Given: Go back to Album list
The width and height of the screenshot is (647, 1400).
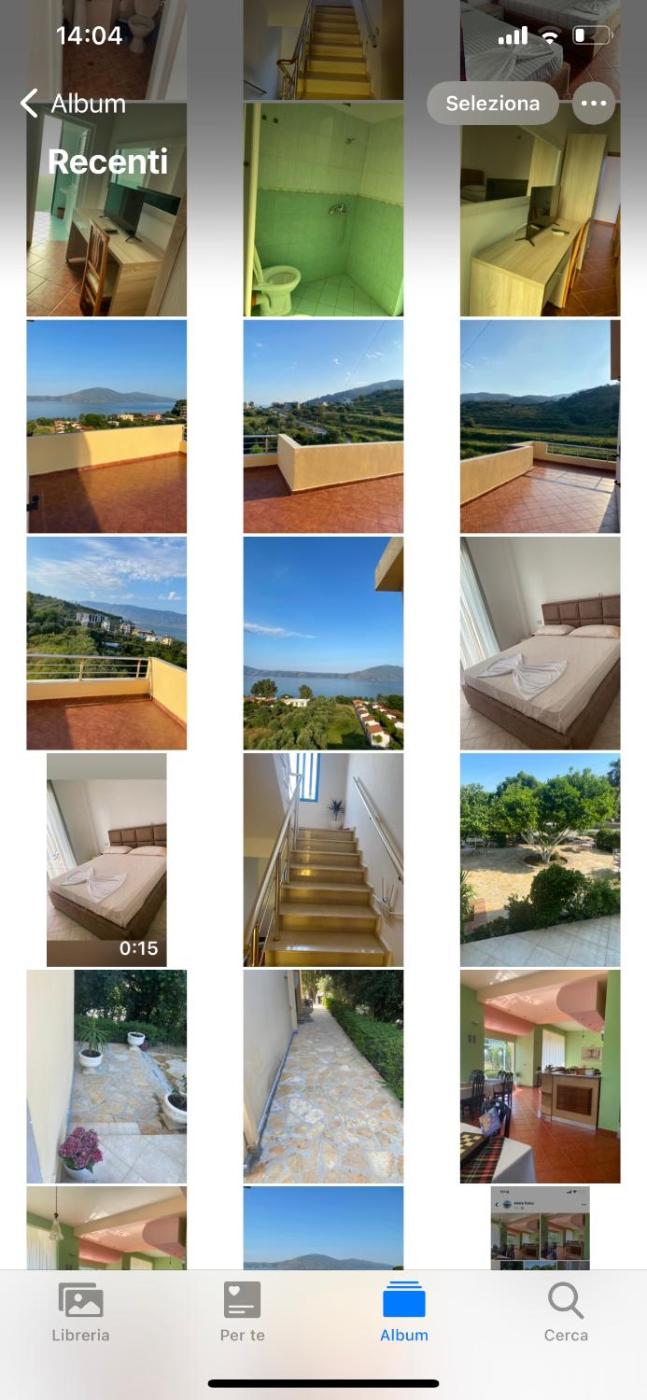Looking at the screenshot, I should 72,104.
